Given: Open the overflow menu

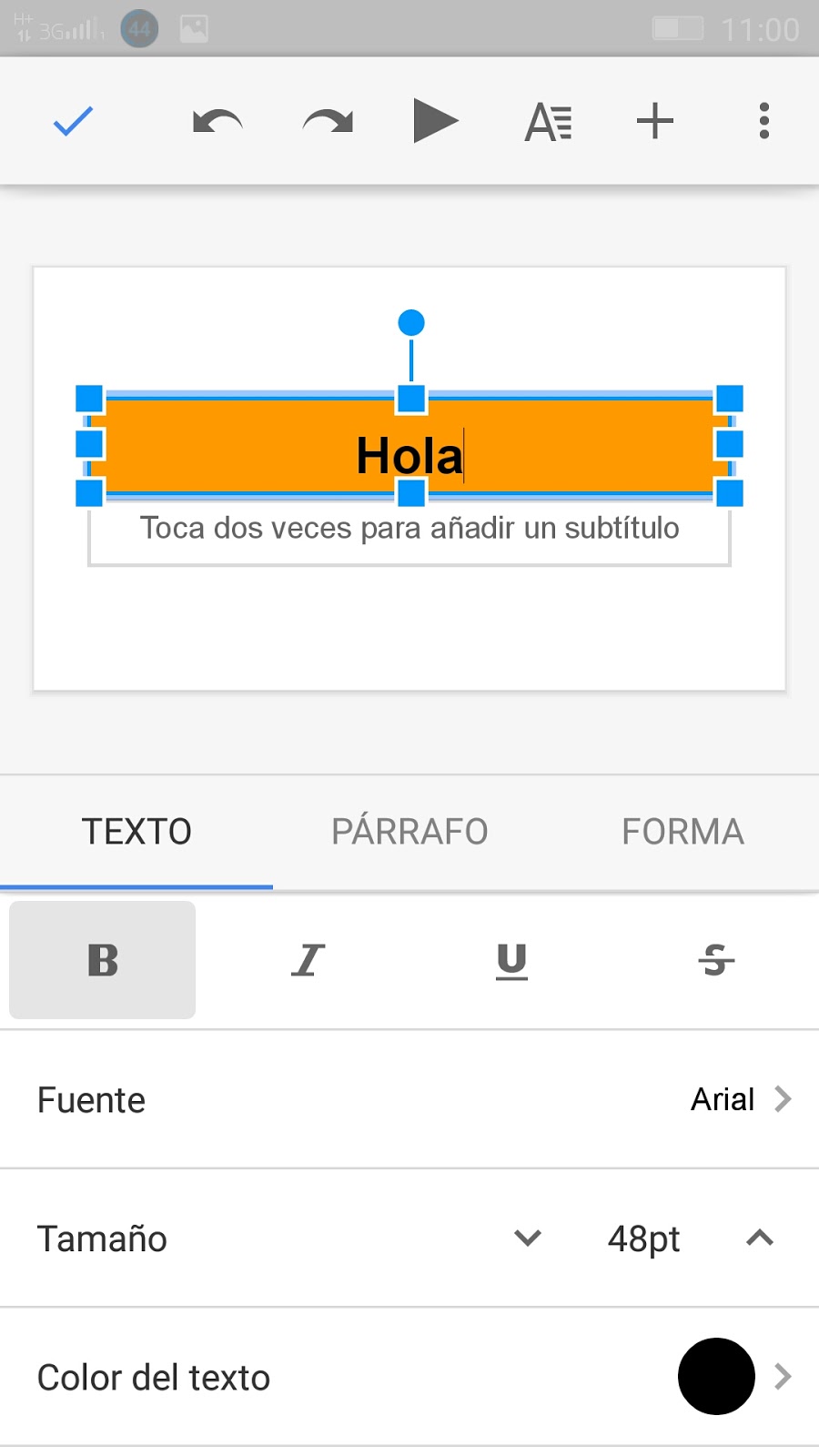Looking at the screenshot, I should coord(764,121).
